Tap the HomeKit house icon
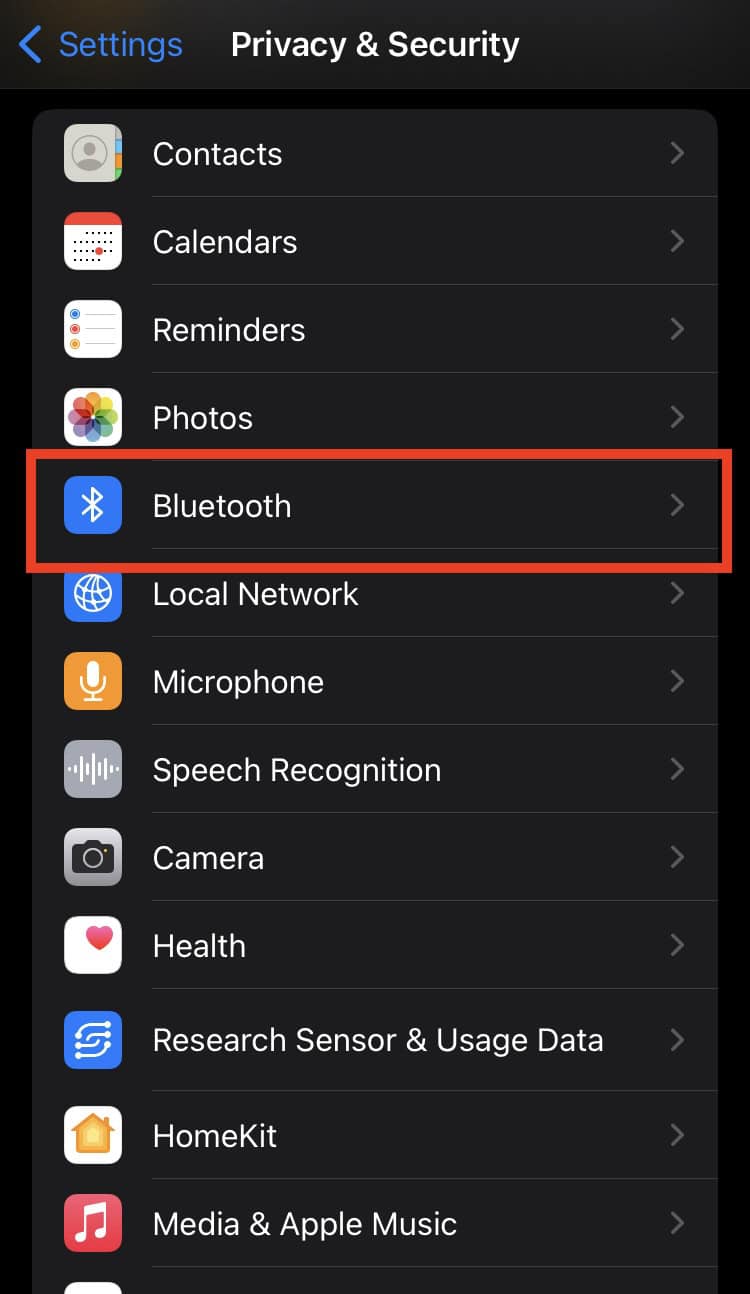This screenshot has width=750, height=1294. 92,1135
